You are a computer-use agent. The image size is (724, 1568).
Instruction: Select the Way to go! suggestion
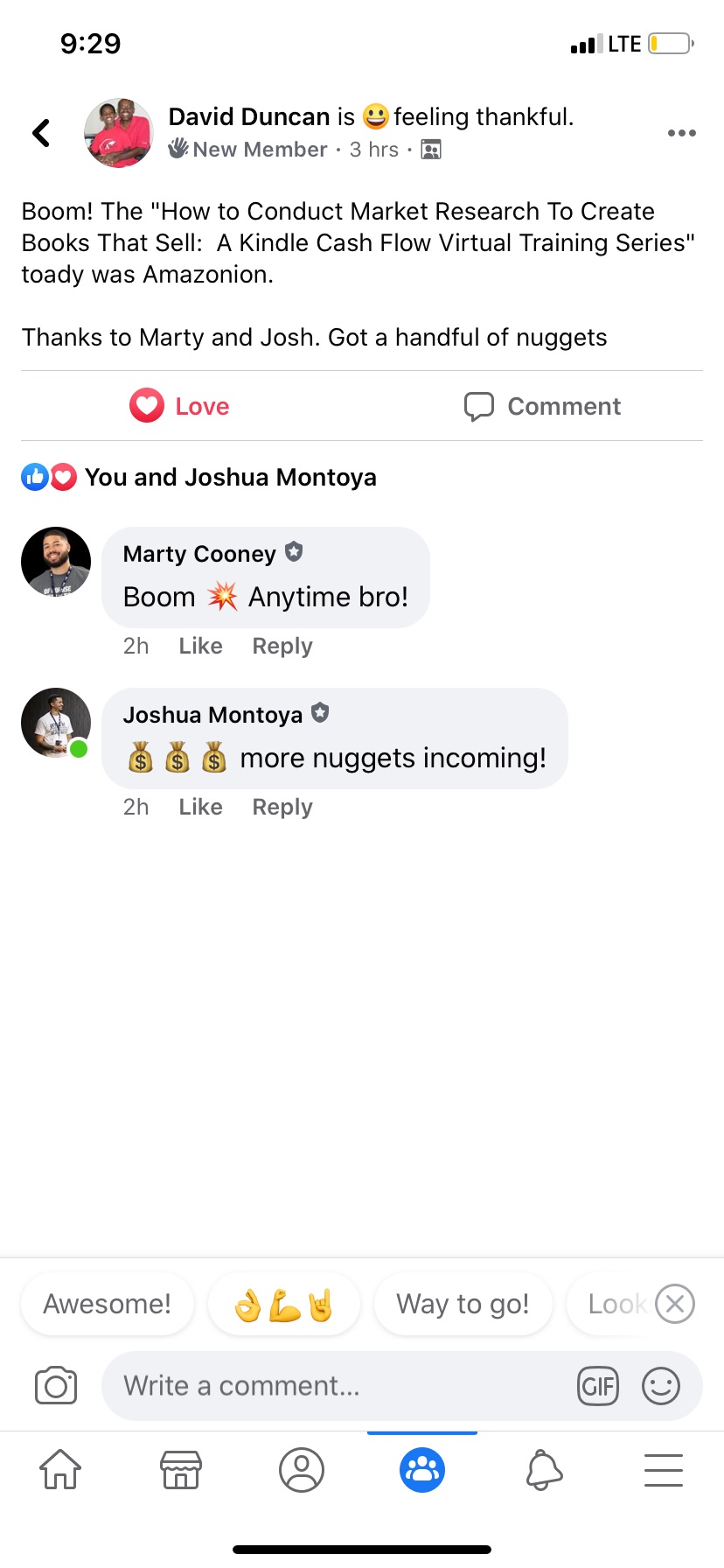[463, 1304]
